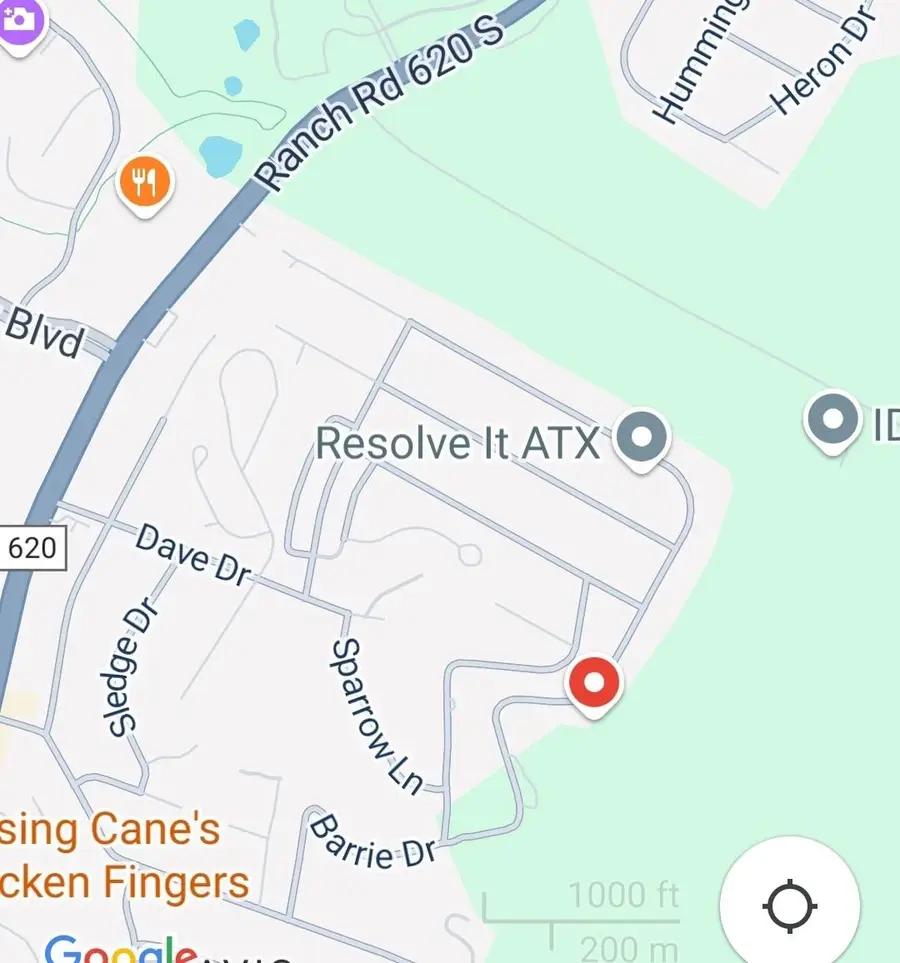Open the purple camera photo marker
Image resolution: width=900 pixels, height=963 pixels.
[21, 18]
